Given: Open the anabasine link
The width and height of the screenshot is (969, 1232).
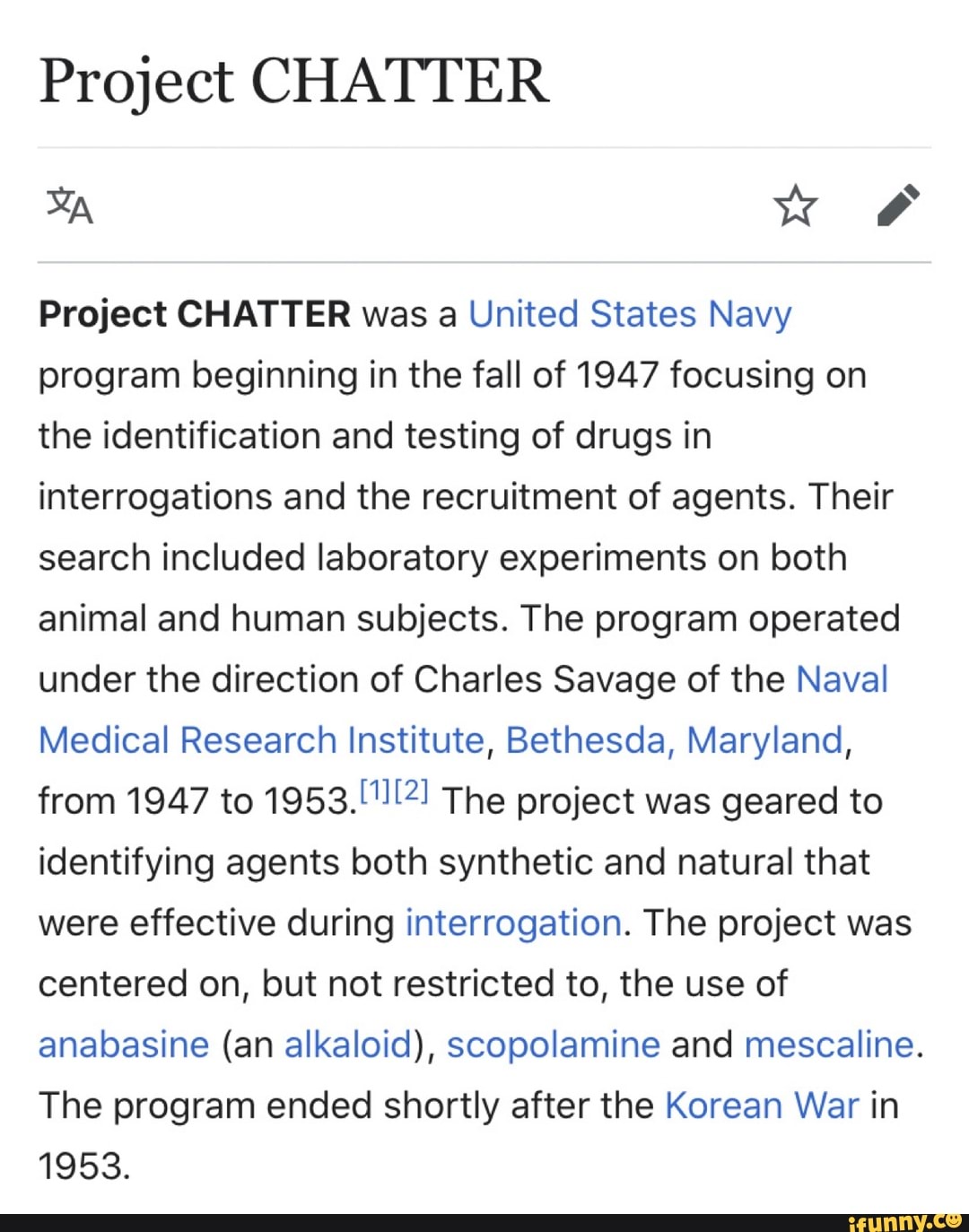Looking at the screenshot, I should (x=122, y=1044).
